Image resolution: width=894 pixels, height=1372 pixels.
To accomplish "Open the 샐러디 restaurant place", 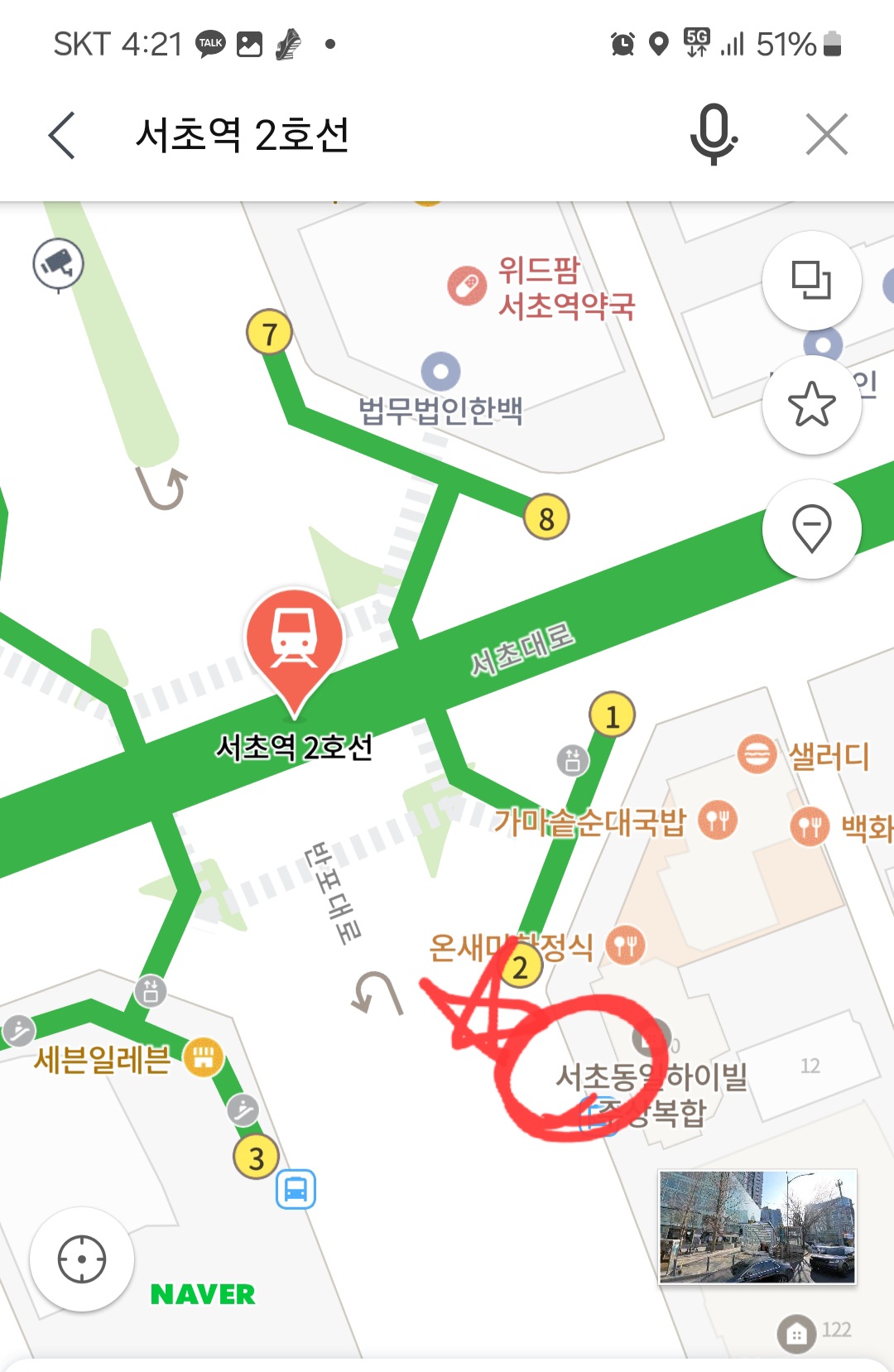I will tap(757, 754).
